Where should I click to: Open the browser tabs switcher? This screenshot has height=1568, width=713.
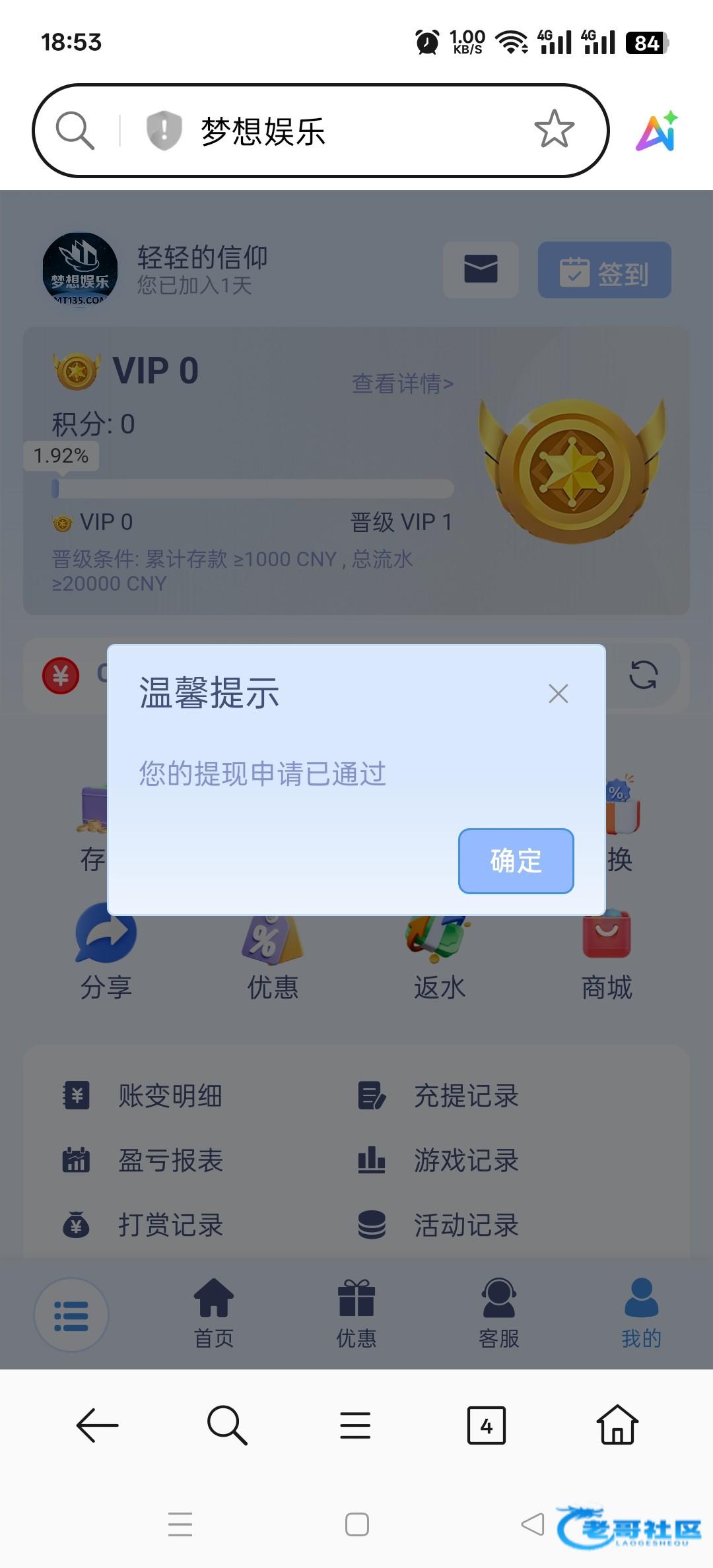pyautogui.click(x=486, y=1425)
